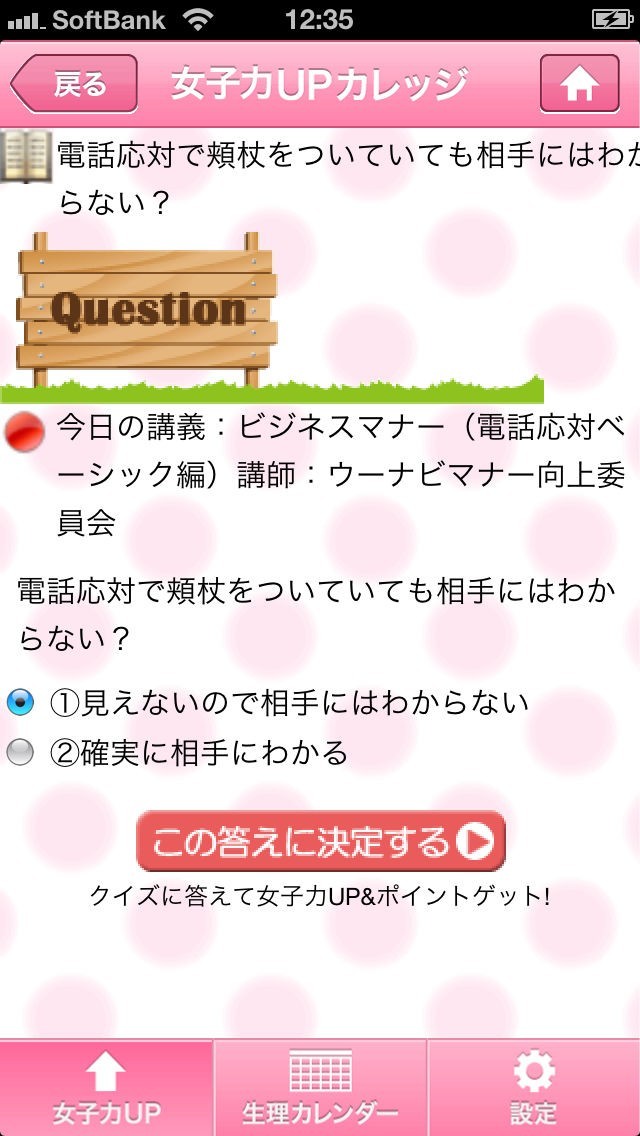
Task: Select answer ②確実に相手にわかる
Action: pyautogui.click(x=20, y=752)
